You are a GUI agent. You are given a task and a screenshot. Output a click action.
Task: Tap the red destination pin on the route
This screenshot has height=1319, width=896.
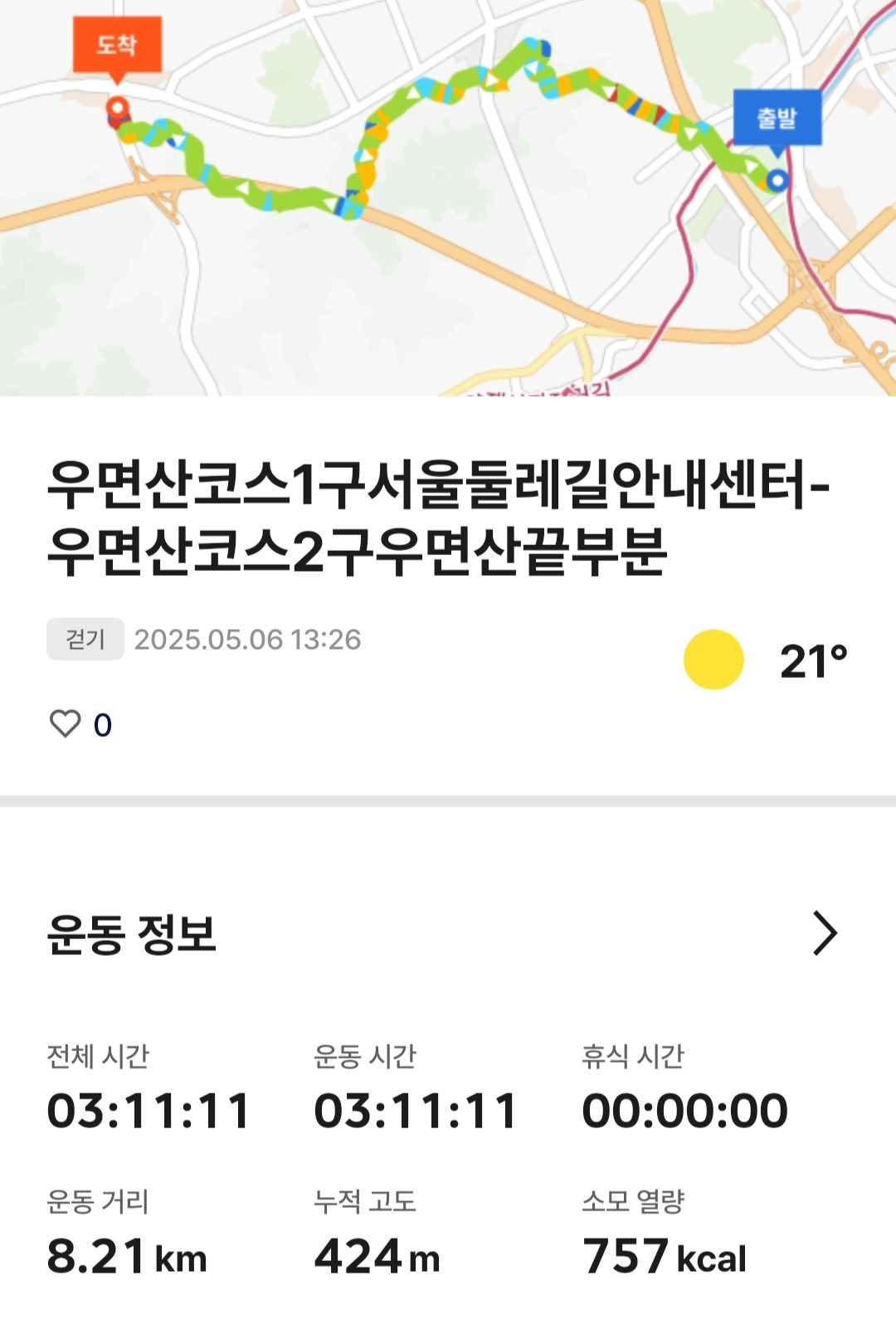(x=117, y=106)
